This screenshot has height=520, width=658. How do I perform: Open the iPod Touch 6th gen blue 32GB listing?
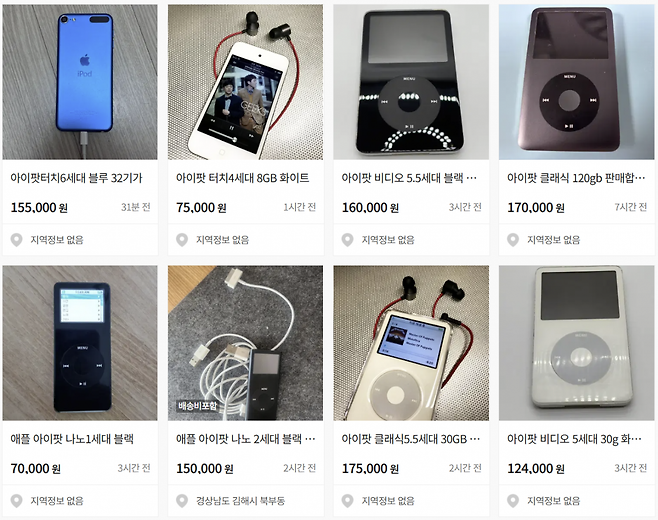79,177
